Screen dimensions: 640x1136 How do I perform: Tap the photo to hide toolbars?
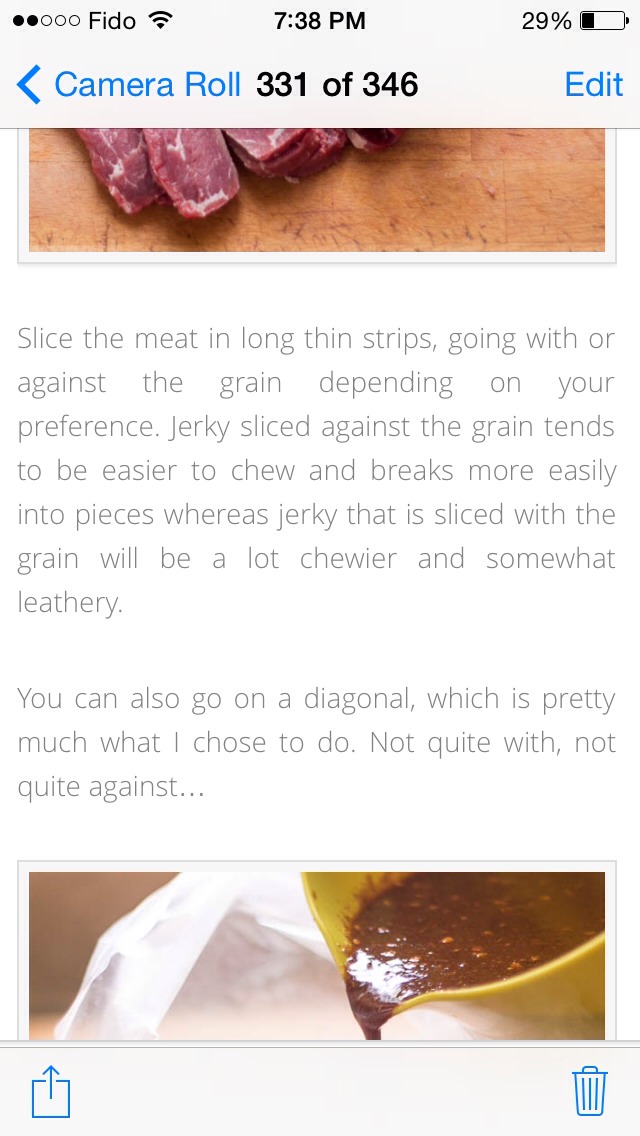pyautogui.click(x=320, y=584)
